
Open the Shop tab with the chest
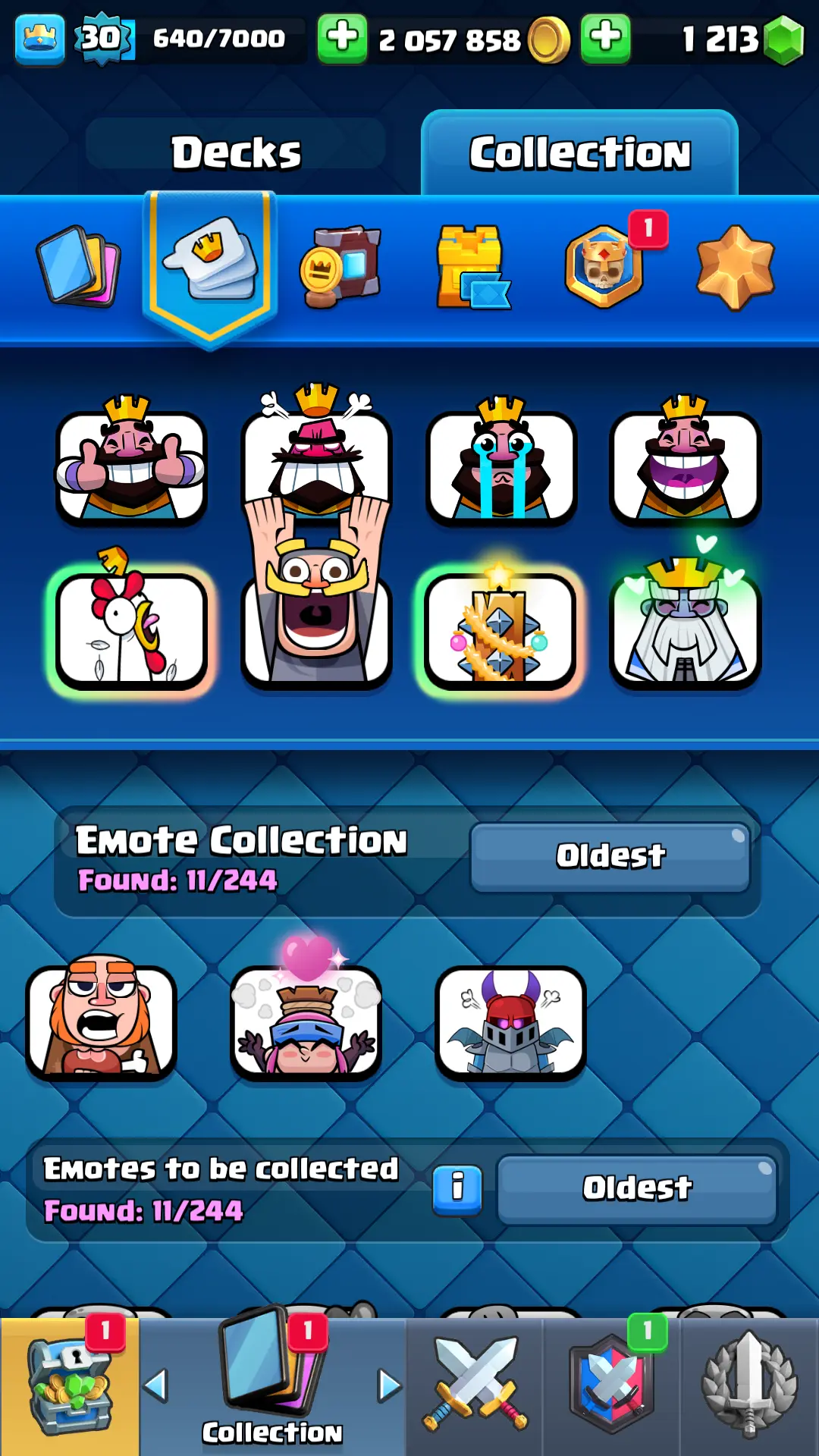[x=69, y=1386]
